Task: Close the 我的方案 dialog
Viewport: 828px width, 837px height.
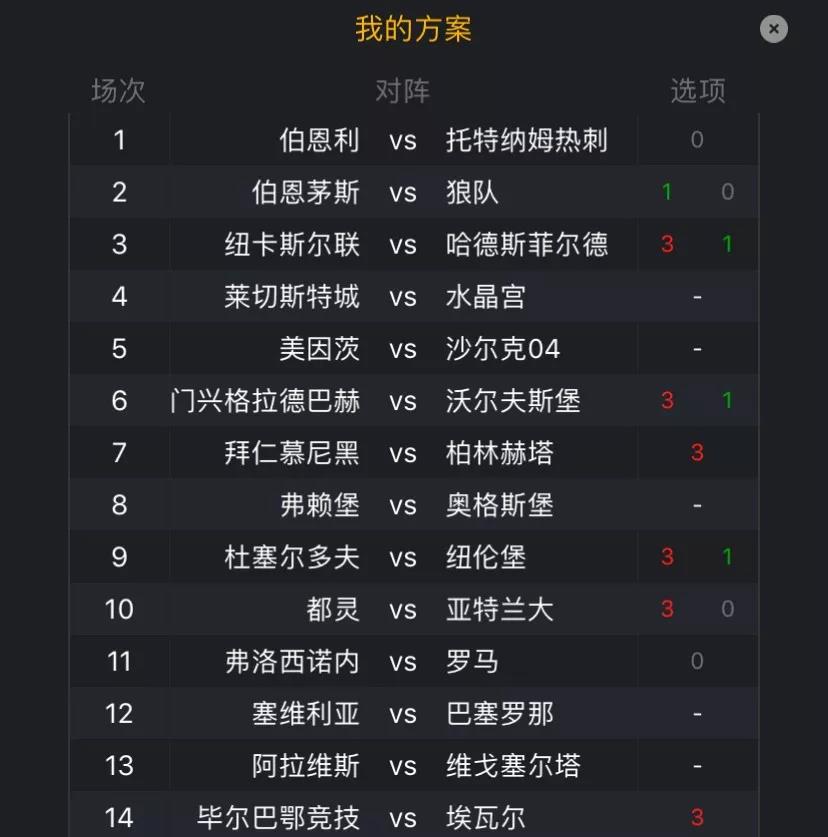Action: tap(773, 29)
